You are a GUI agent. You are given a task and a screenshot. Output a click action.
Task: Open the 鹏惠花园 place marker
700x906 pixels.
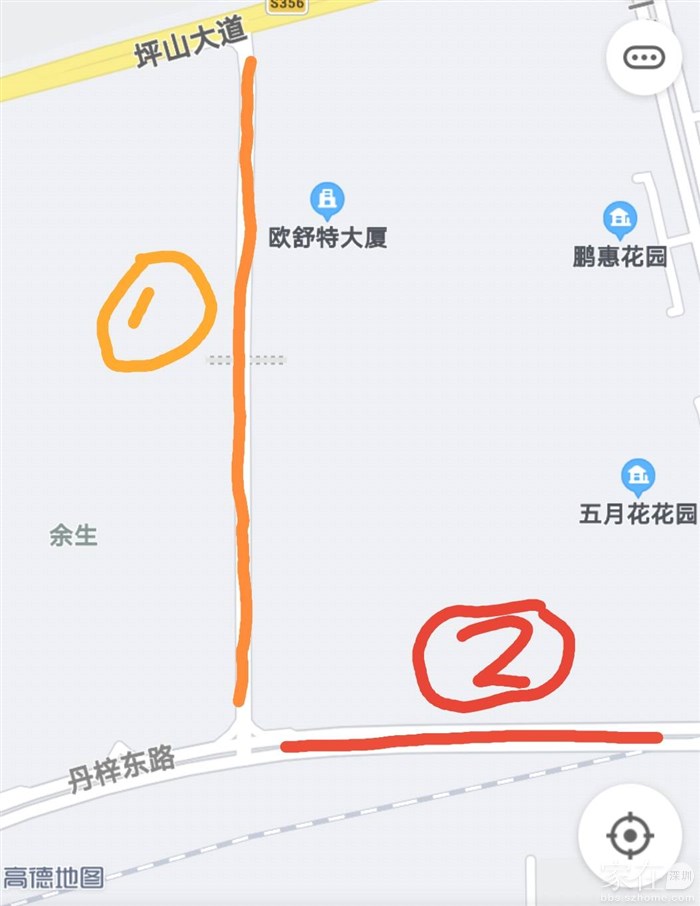(620, 218)
